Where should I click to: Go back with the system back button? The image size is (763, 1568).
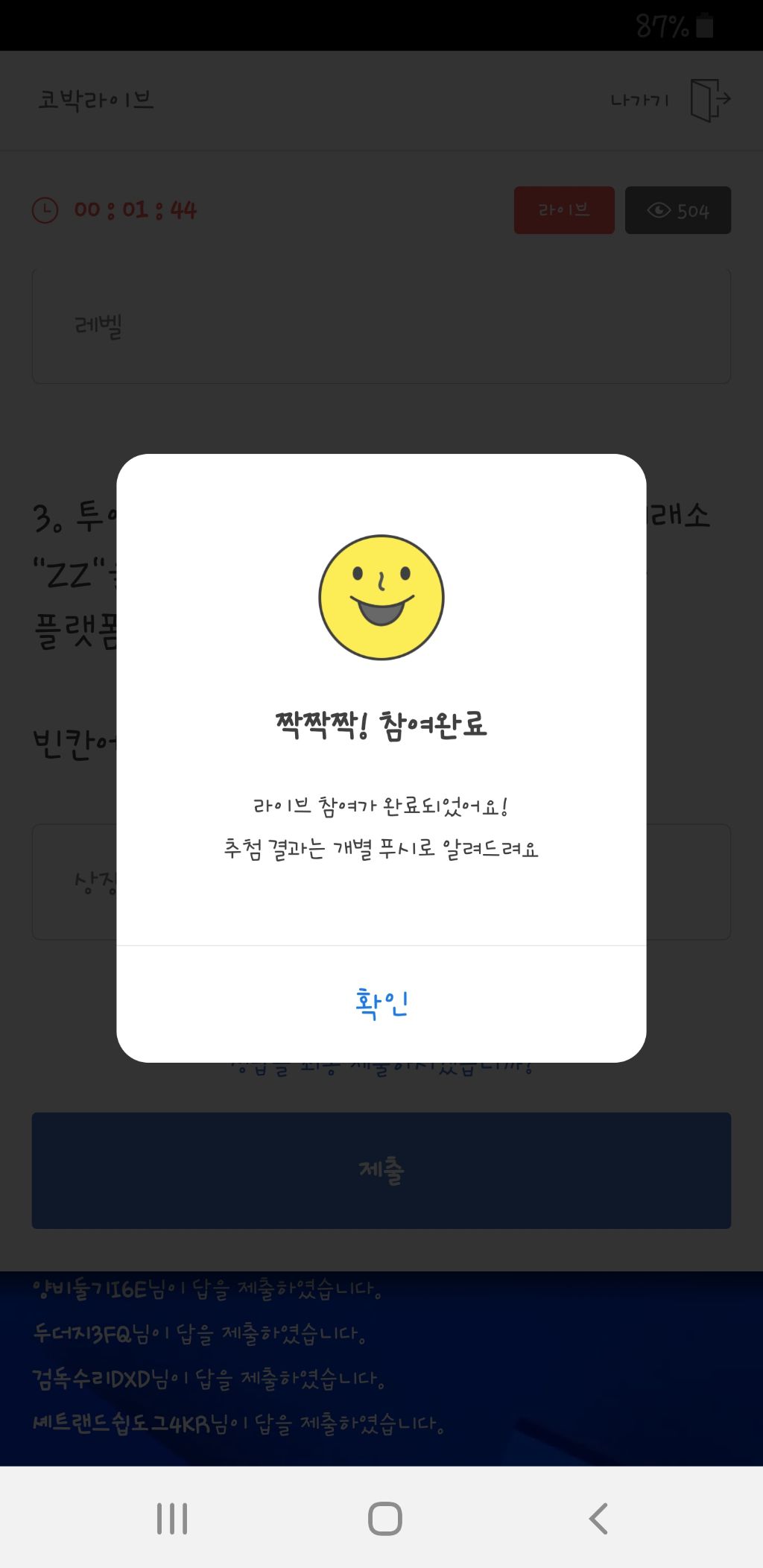click(x=598, y=1518)
